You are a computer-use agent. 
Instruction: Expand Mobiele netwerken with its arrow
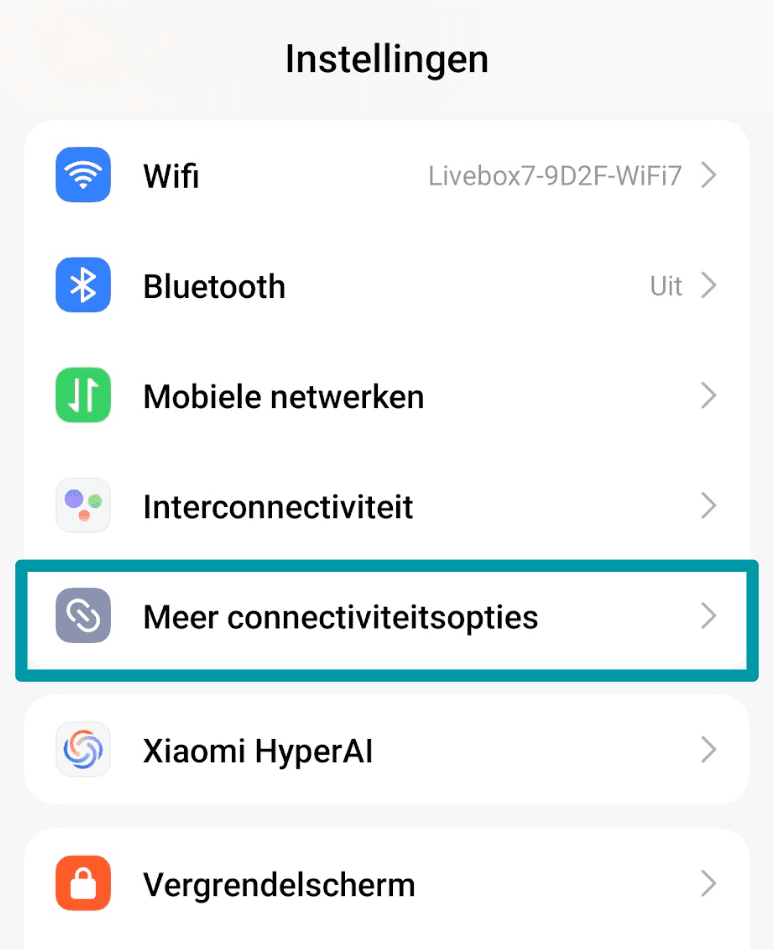point(709,396)
